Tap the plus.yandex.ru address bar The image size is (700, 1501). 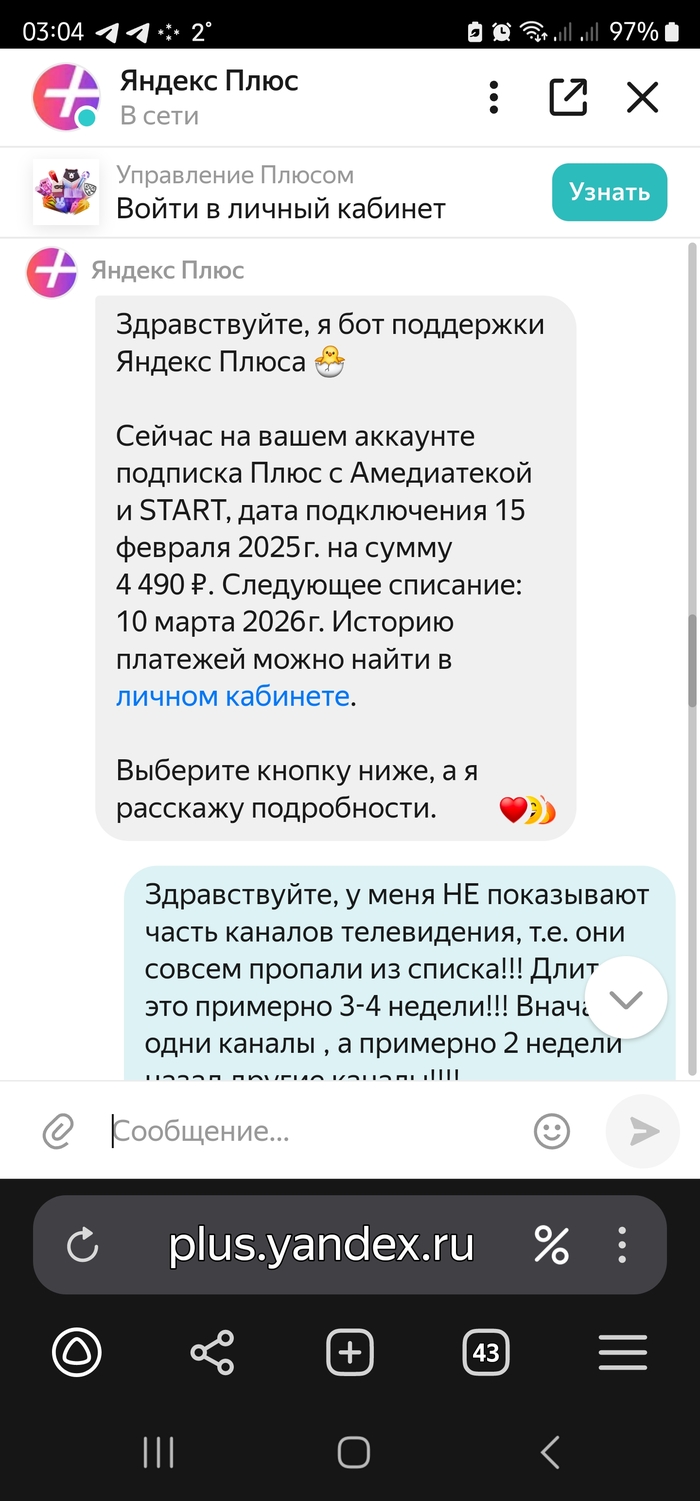[320, 1246]
